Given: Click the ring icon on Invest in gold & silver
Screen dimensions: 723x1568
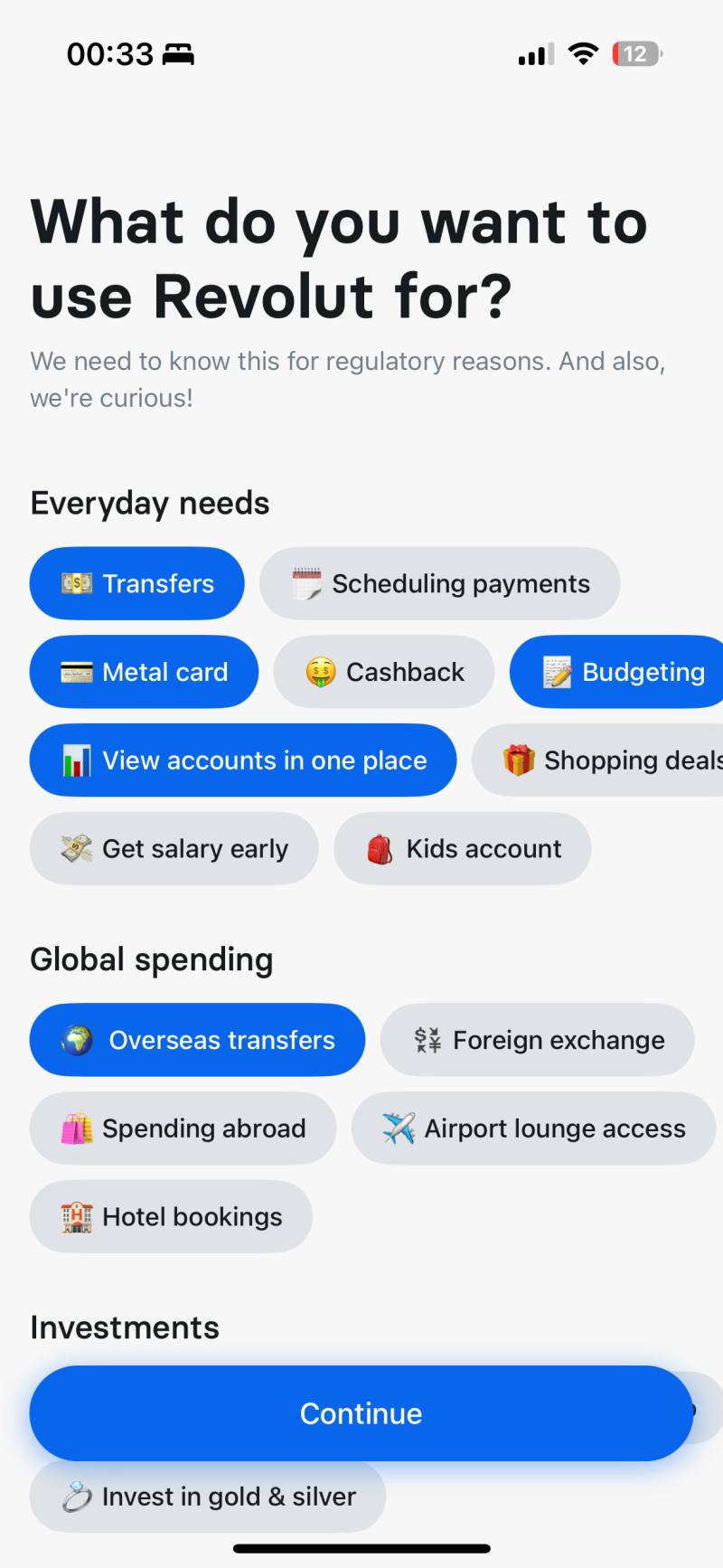Looking at the screenshot, I should (x=76, y=1497).
